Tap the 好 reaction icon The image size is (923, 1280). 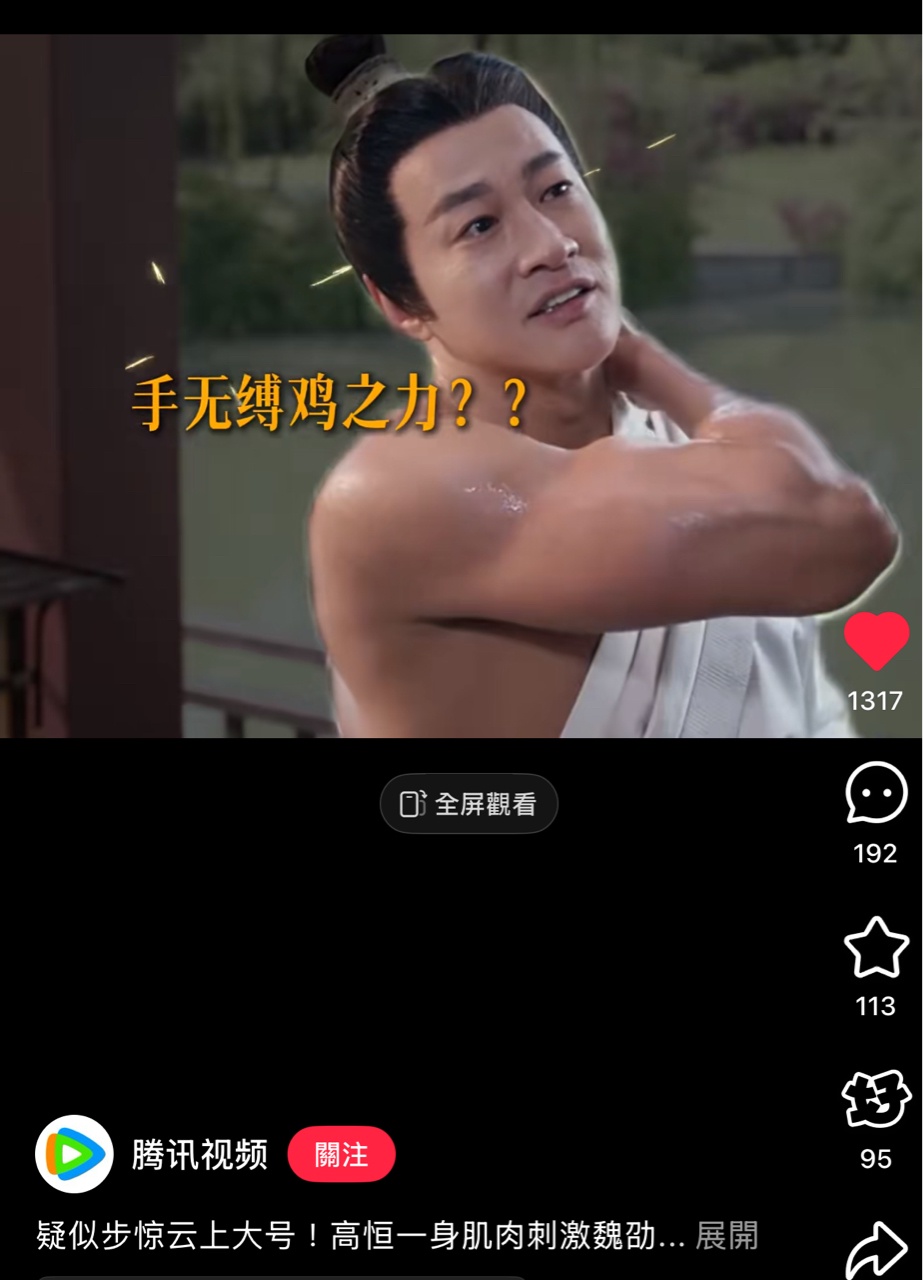876,1099
